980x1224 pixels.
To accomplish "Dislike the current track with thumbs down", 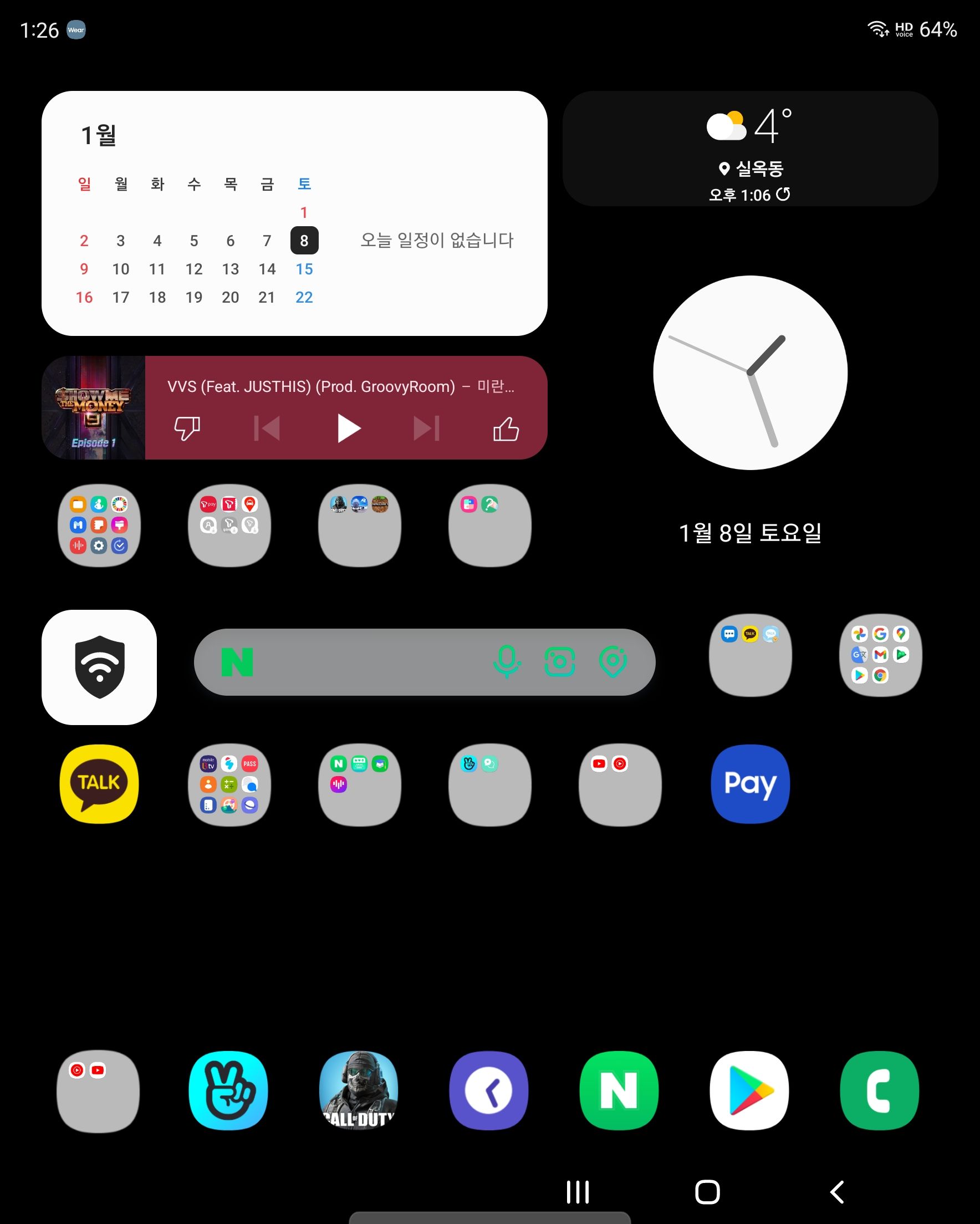I will click(x=187, y=429).
